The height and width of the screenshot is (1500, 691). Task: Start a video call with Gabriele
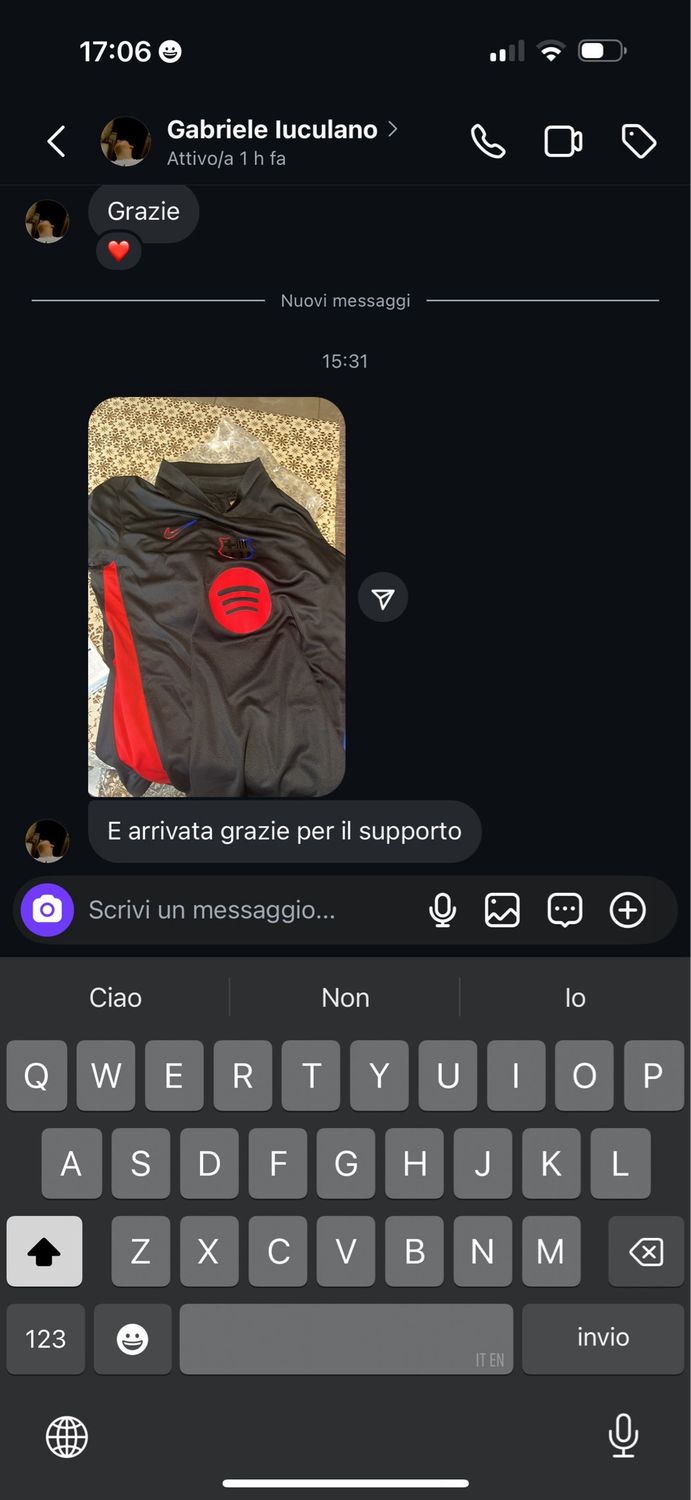[563, 142]
